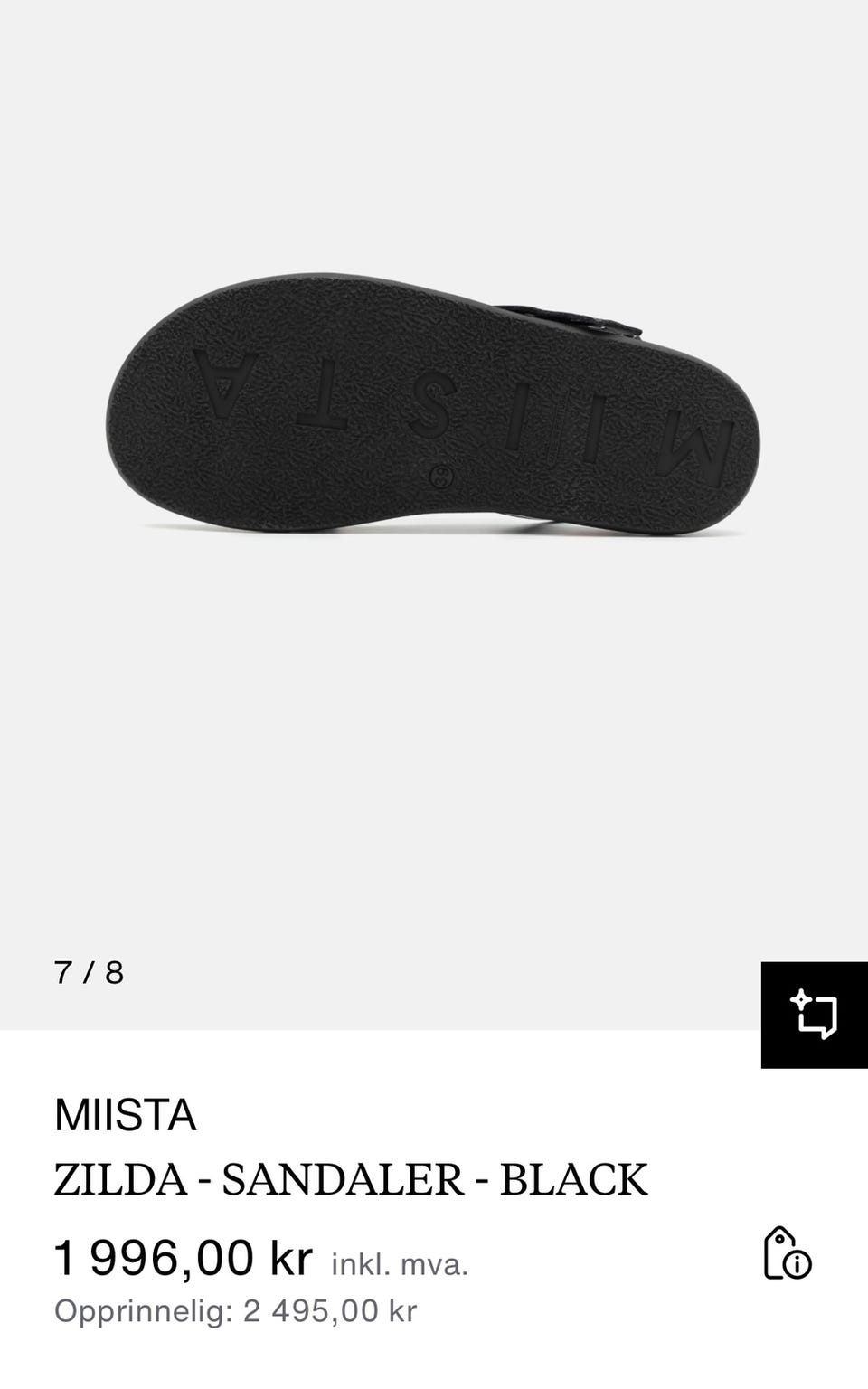
Task: Tap the black AI assistant chat button
Action: [x=814, y=1015]
